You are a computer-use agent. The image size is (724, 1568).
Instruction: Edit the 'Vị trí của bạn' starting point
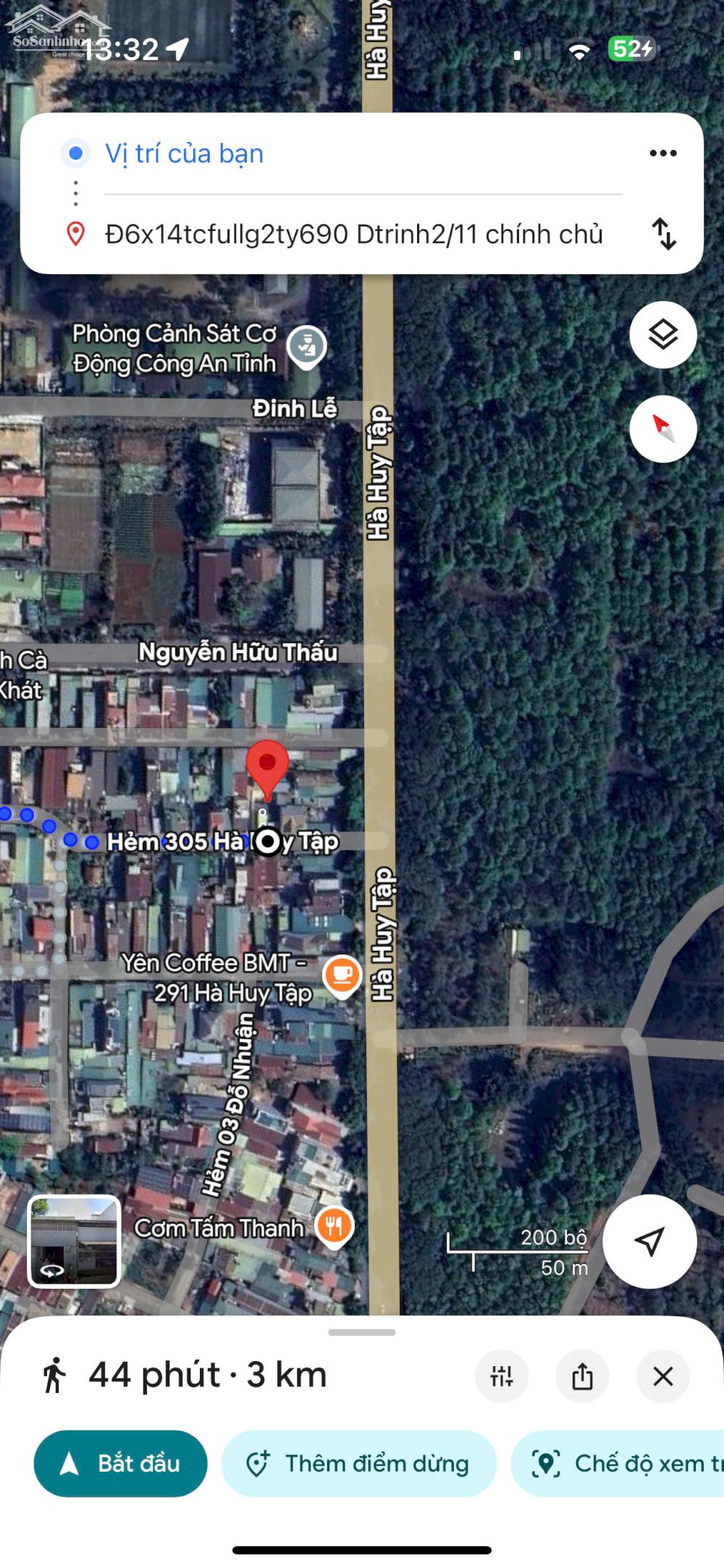[x=185, y=153]
